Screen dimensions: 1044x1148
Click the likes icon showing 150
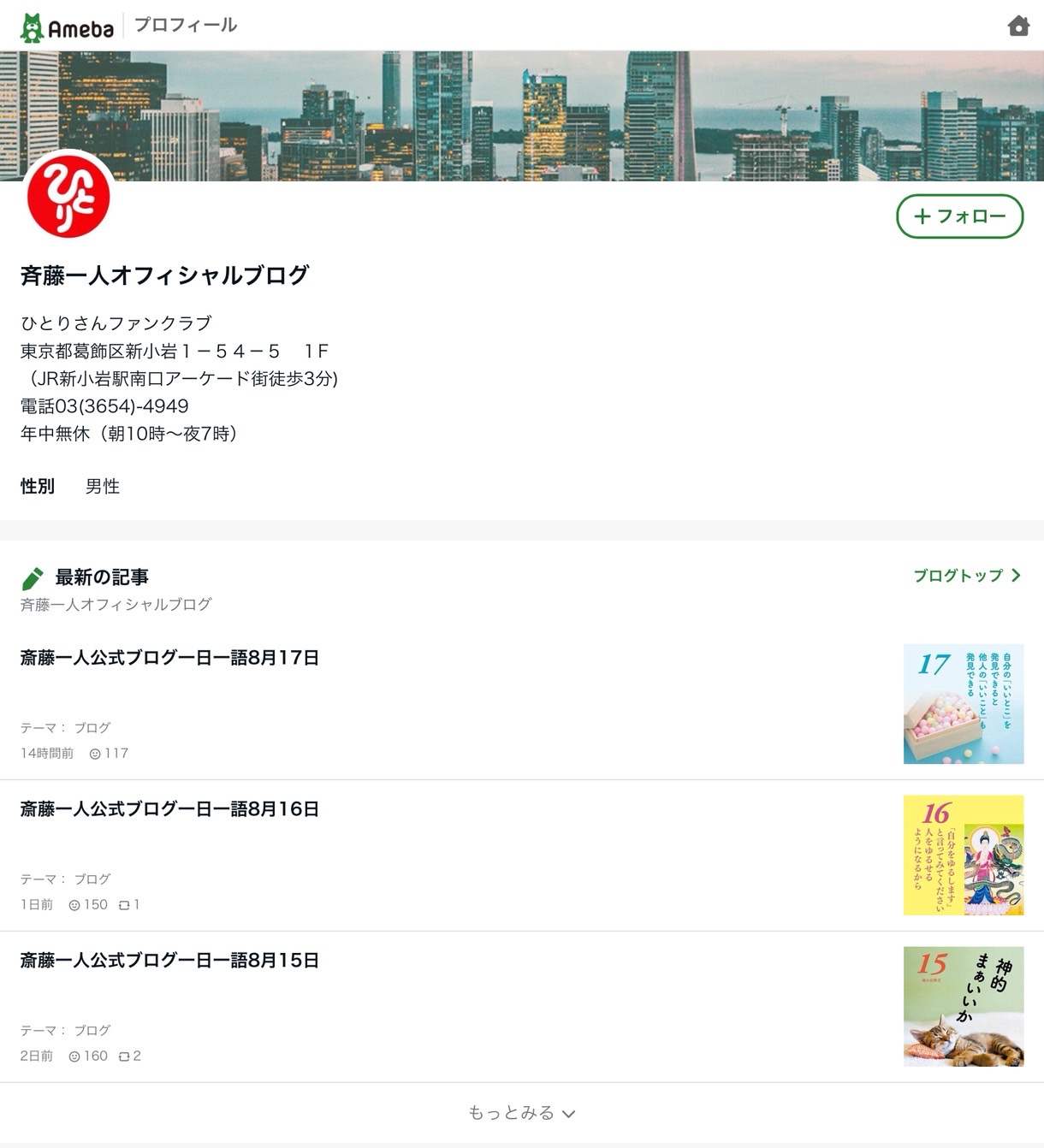tap(75, 904)
